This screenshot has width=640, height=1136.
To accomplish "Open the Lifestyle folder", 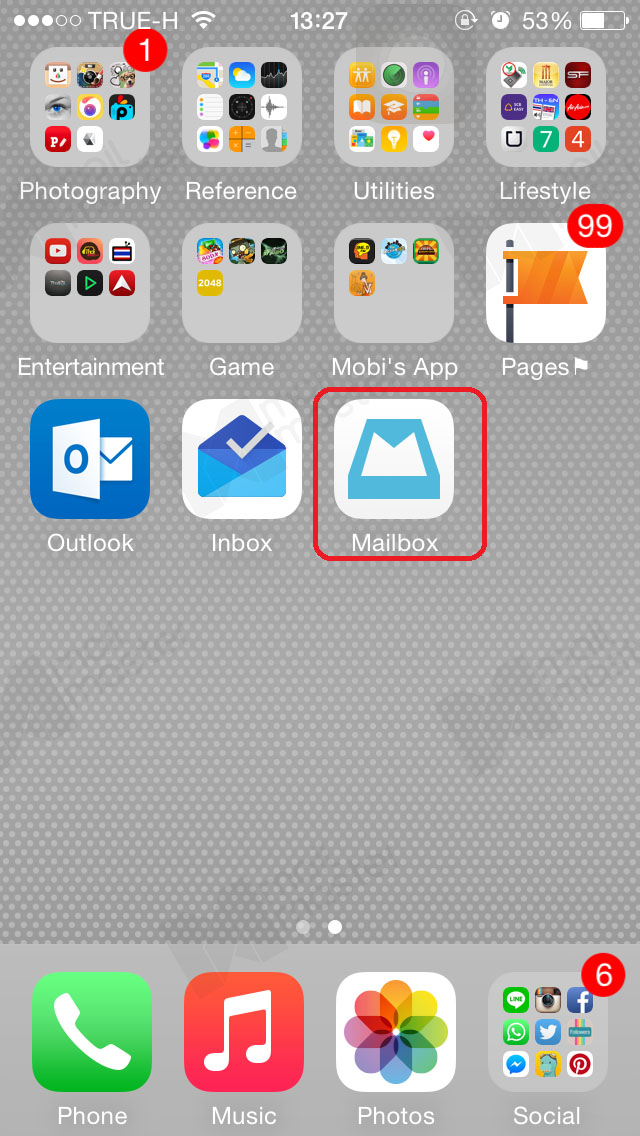I will tap(546, 107).
